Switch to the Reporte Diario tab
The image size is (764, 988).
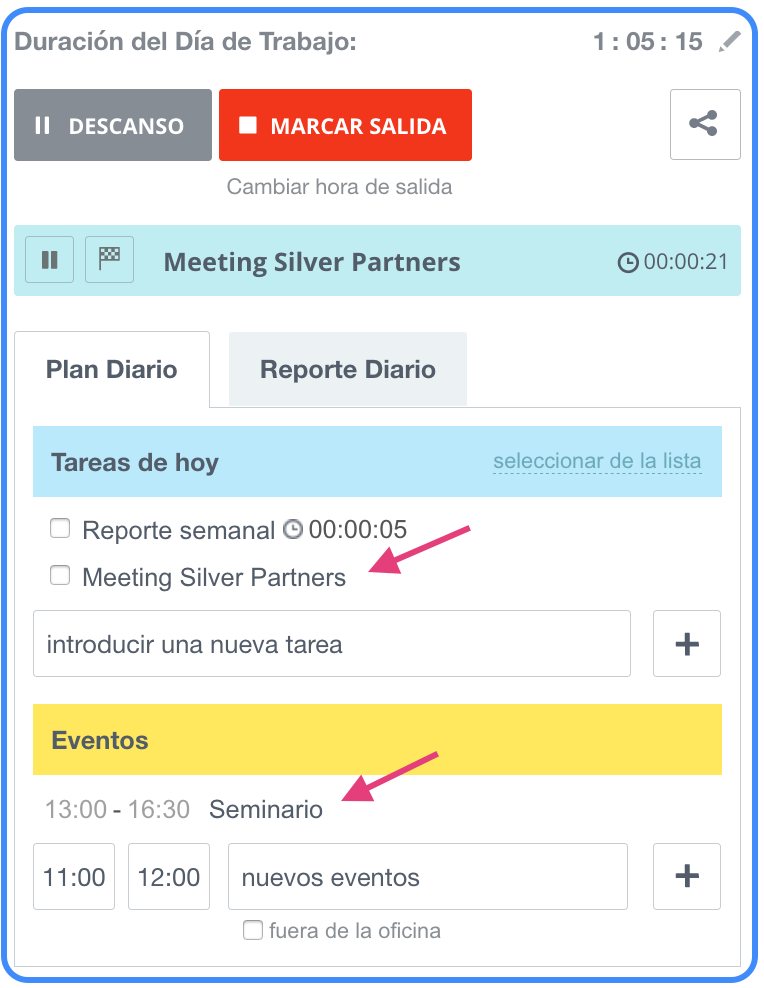[x=347, y=370]
